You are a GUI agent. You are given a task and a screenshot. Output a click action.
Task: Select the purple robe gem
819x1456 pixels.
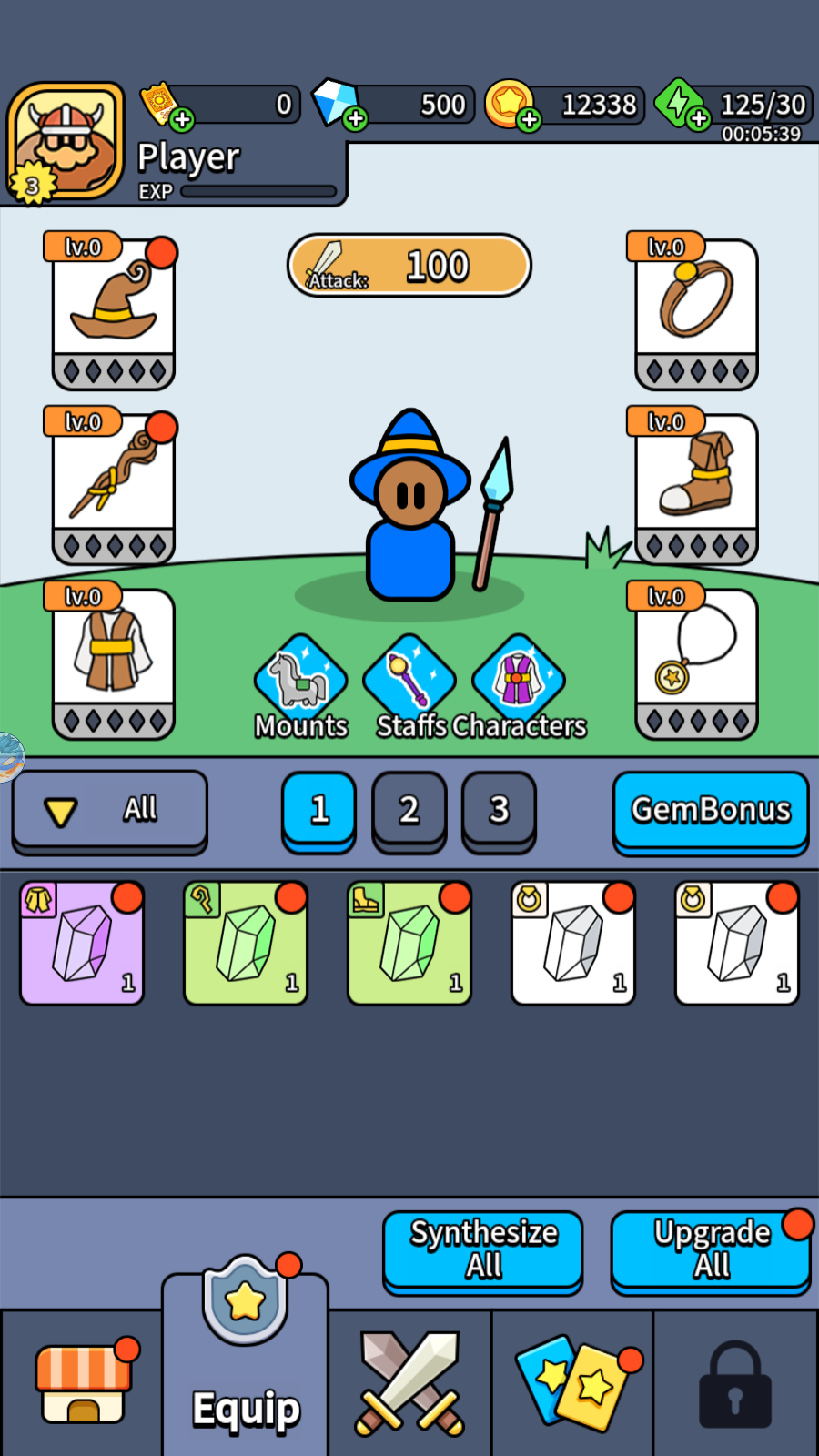click(82, 944)
